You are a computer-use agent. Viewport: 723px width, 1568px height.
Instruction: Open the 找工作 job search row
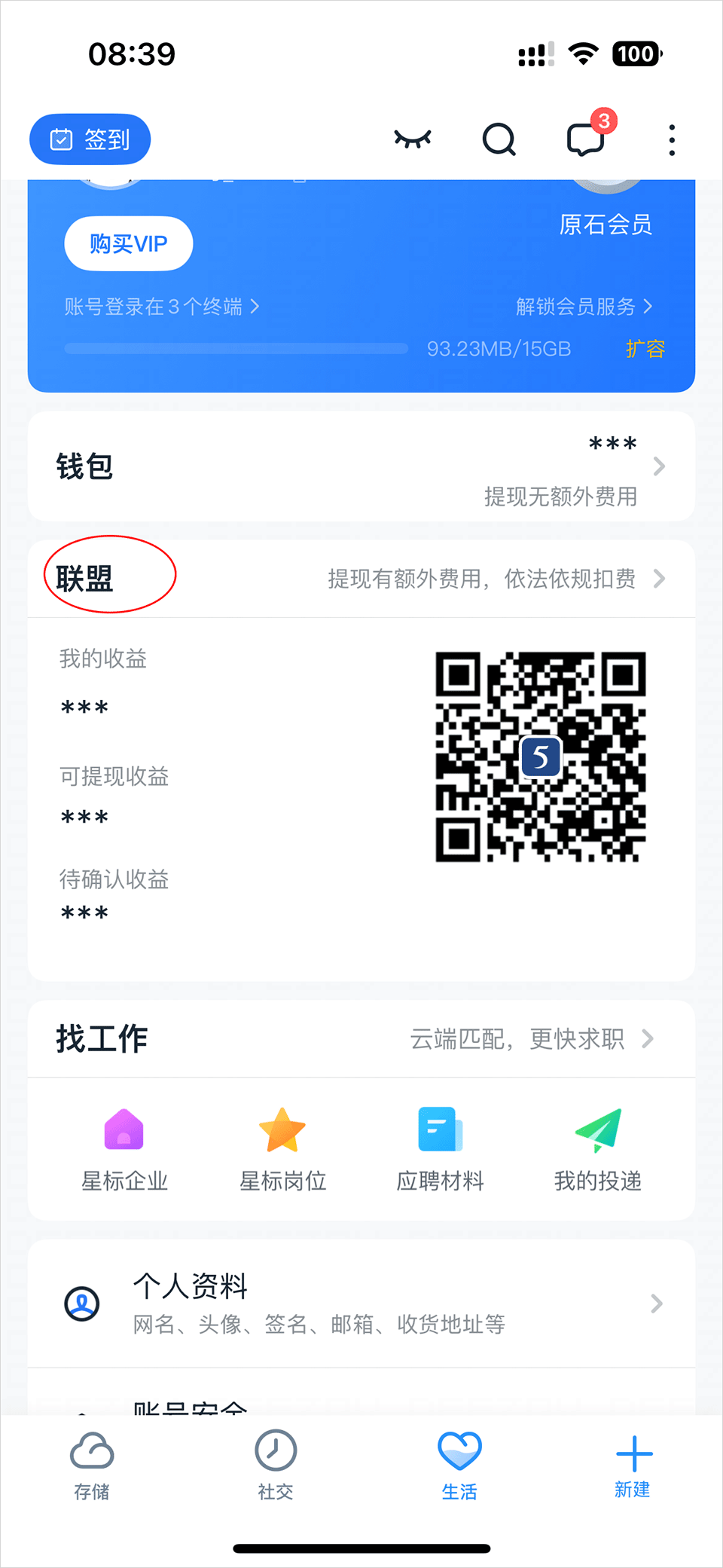361,1039
